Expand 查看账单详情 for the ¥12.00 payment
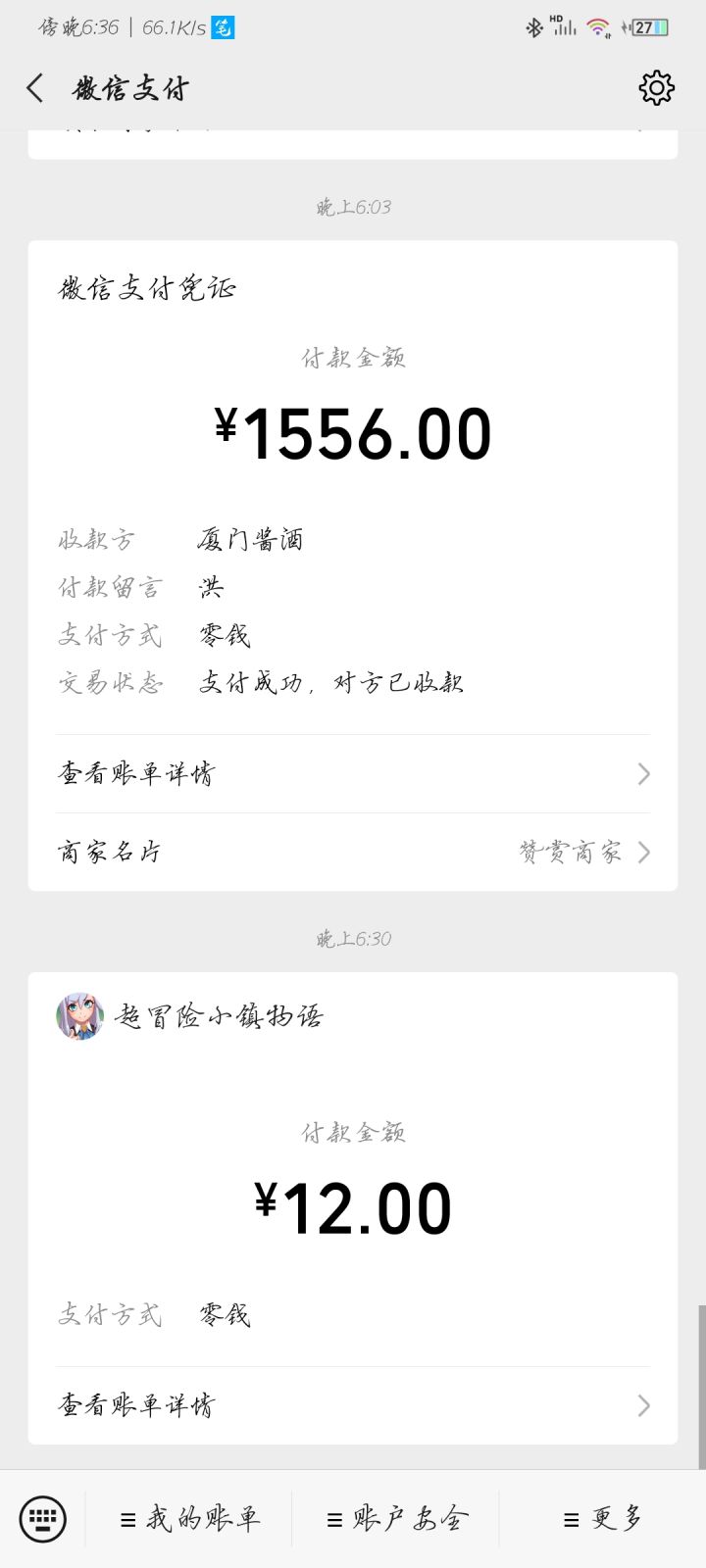The width and height of the screenshot is (706, 1568). click(353, 1404)
